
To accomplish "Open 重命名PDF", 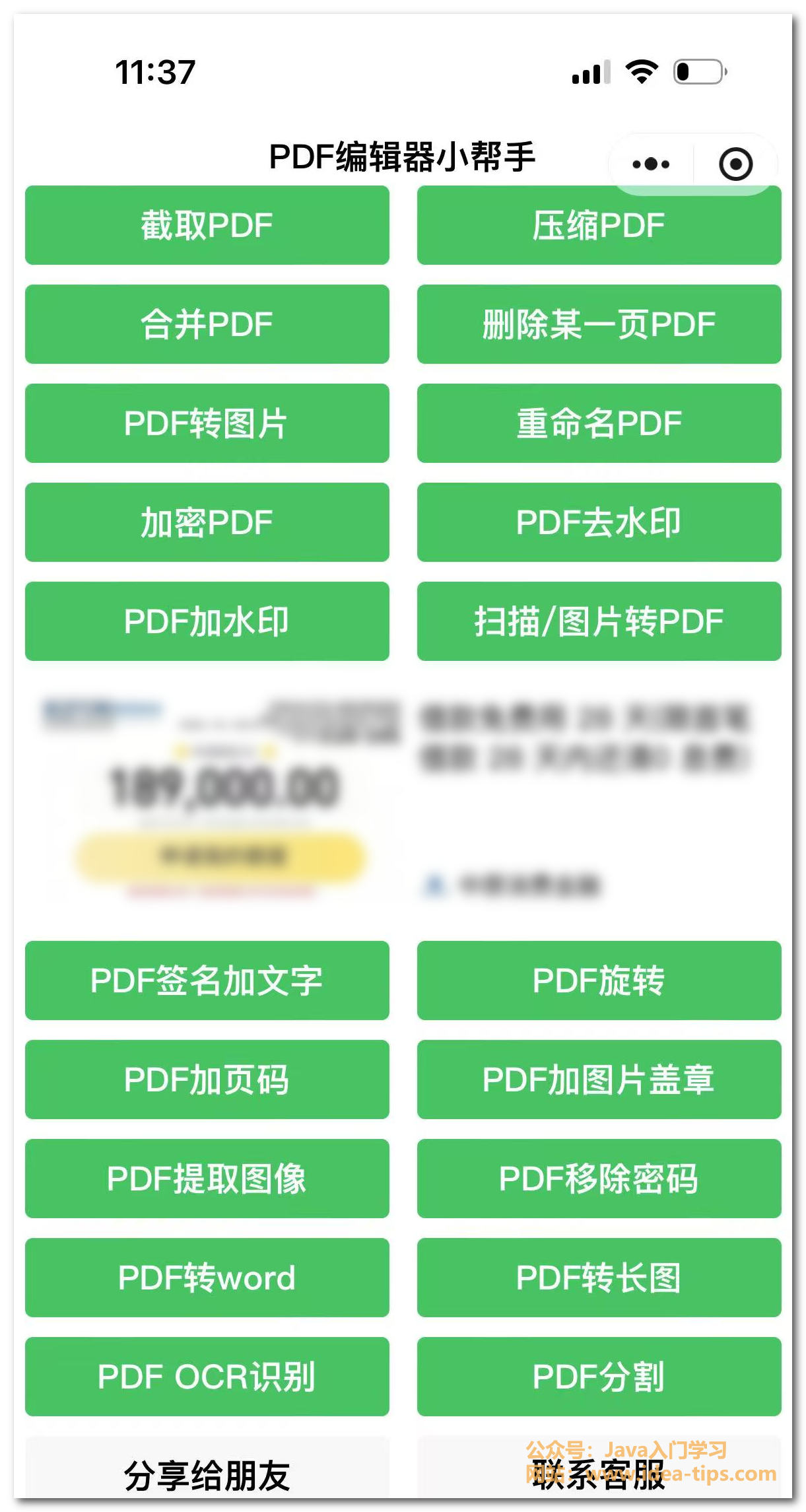I will [599, 423].
